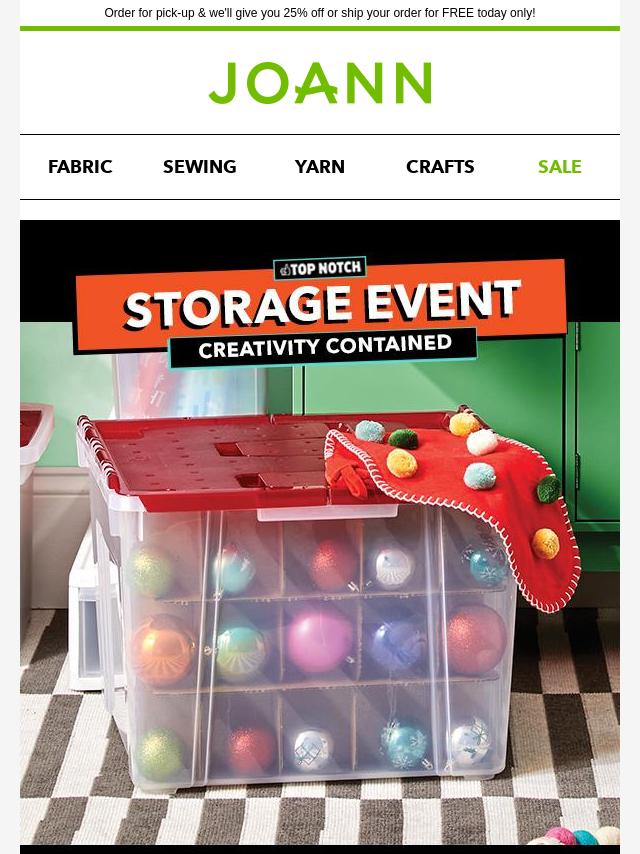Open the 25% off pick-up offer
Viewport: 640px width, 854px height.
coord(320,13)
